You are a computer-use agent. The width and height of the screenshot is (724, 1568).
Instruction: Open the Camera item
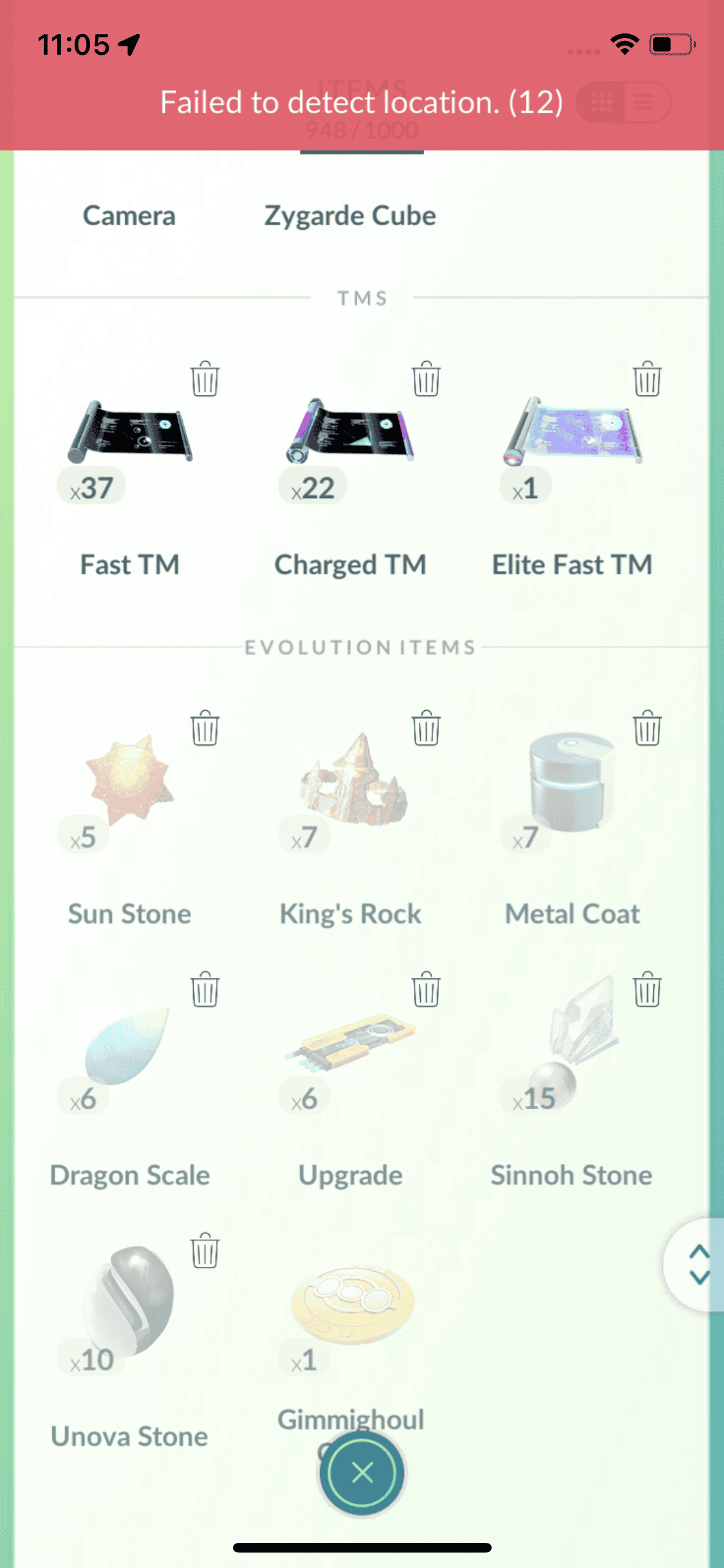tap(129, 216)
